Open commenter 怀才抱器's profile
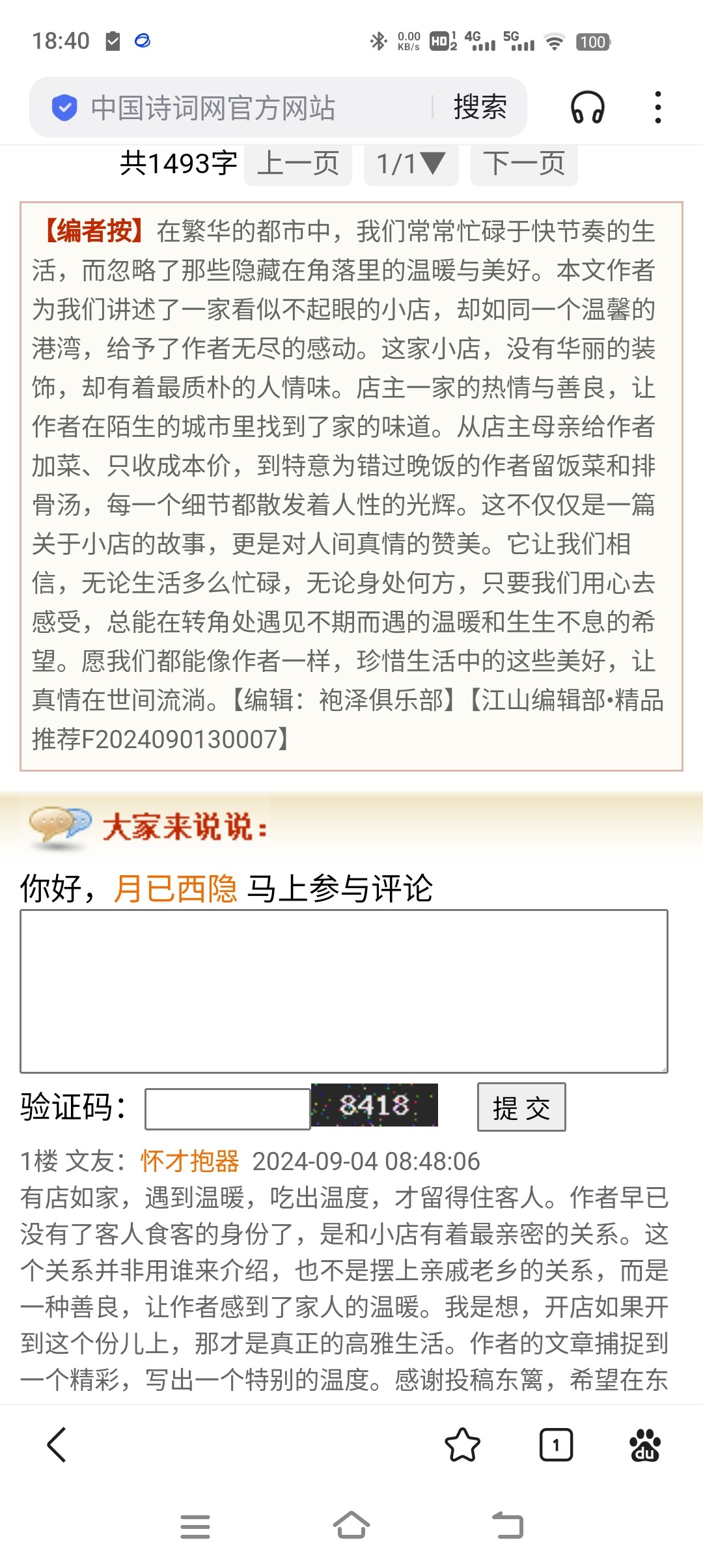703x1568 pixels. [x=189, y=1161]
